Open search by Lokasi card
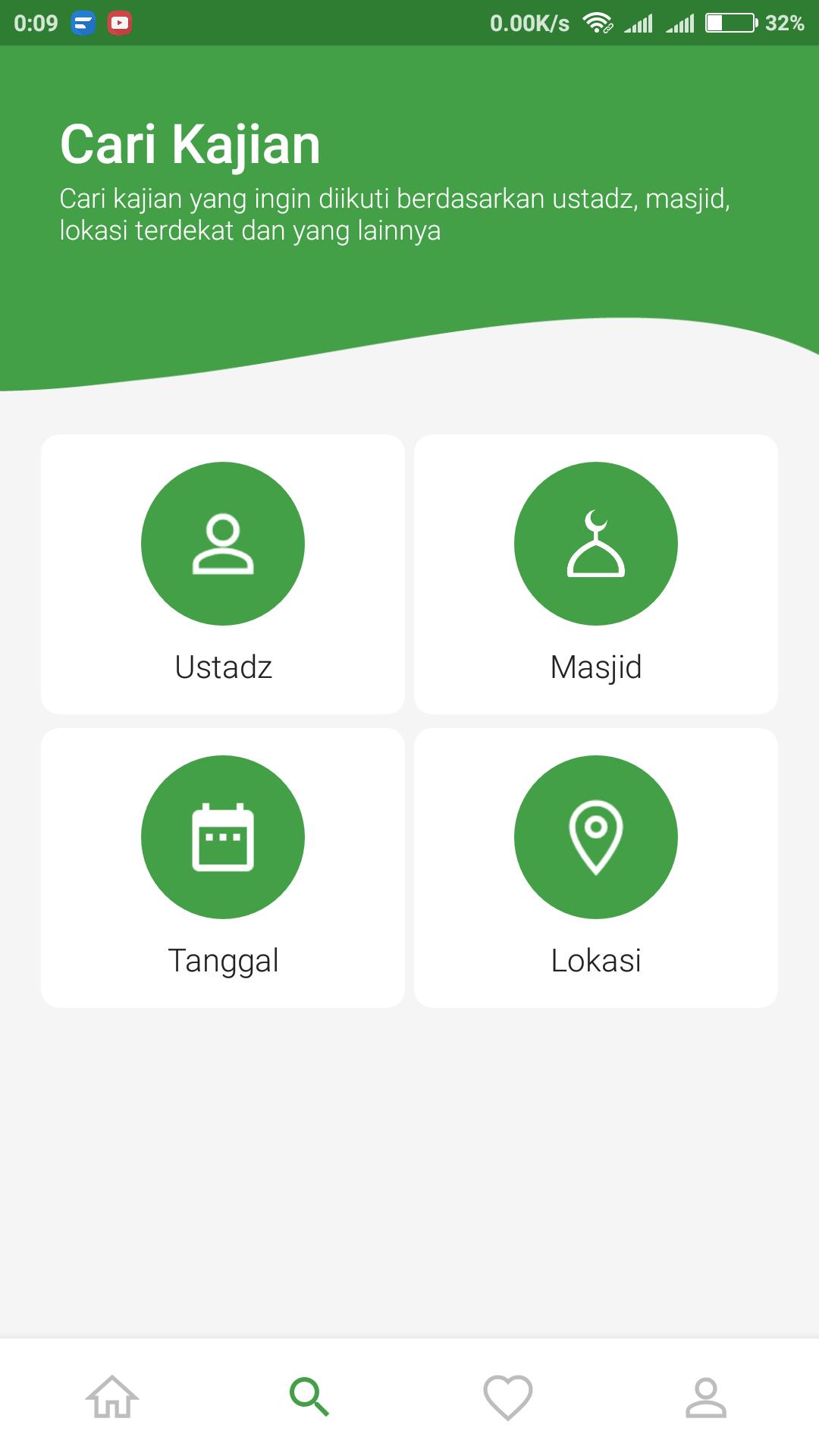This screenshot has width=819, height=1456. [596, 867]
